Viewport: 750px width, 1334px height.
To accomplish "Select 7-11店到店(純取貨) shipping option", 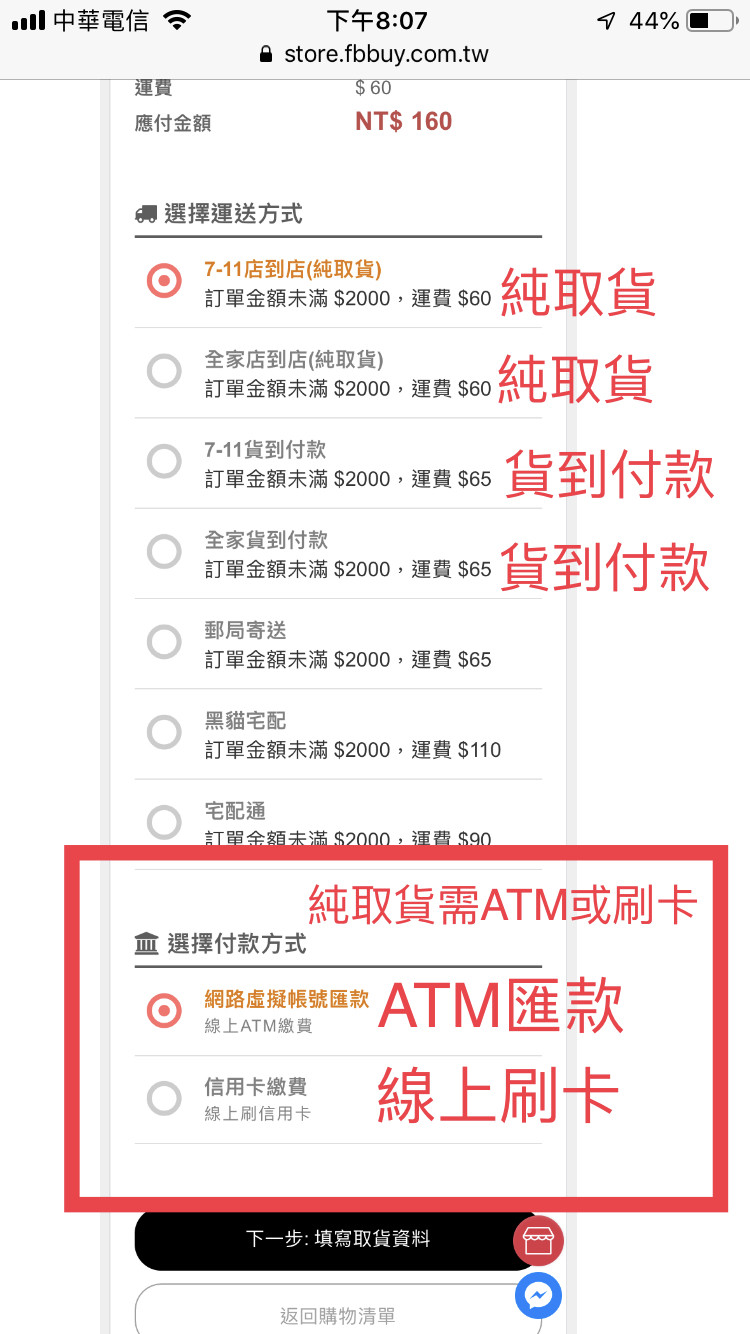I will (164, 281).
